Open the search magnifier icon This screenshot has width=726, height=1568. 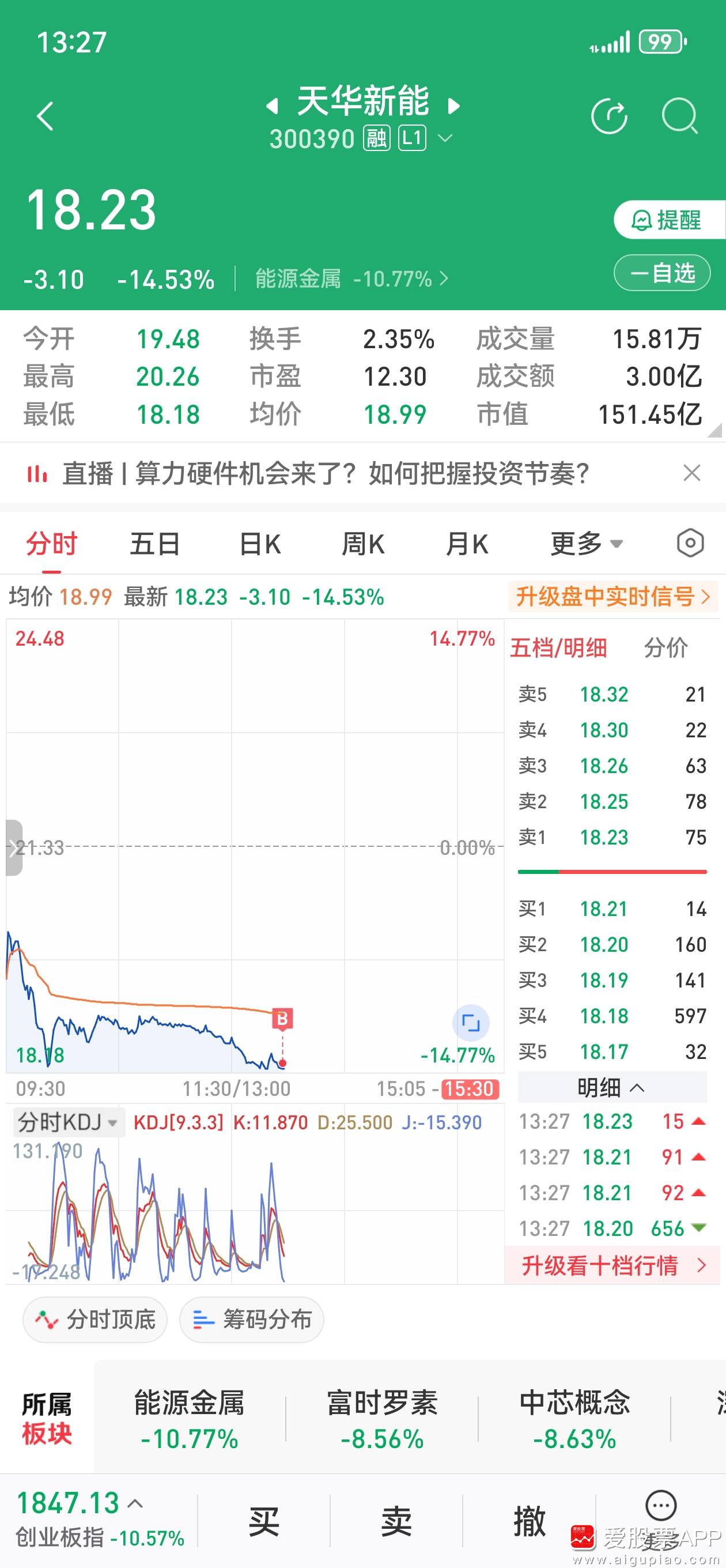click(679, 115)
